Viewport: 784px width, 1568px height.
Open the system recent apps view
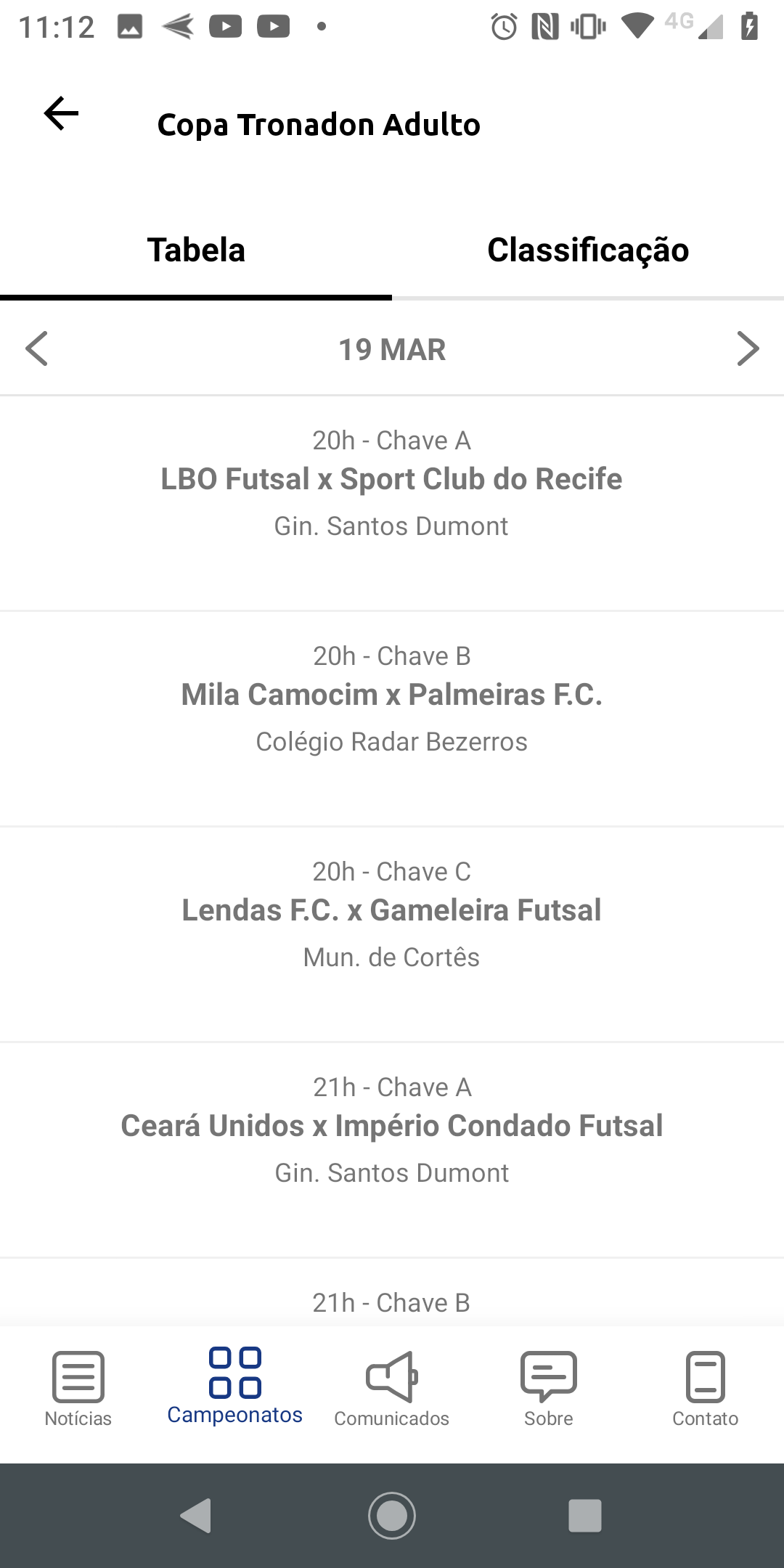[x=585, y=1516]
